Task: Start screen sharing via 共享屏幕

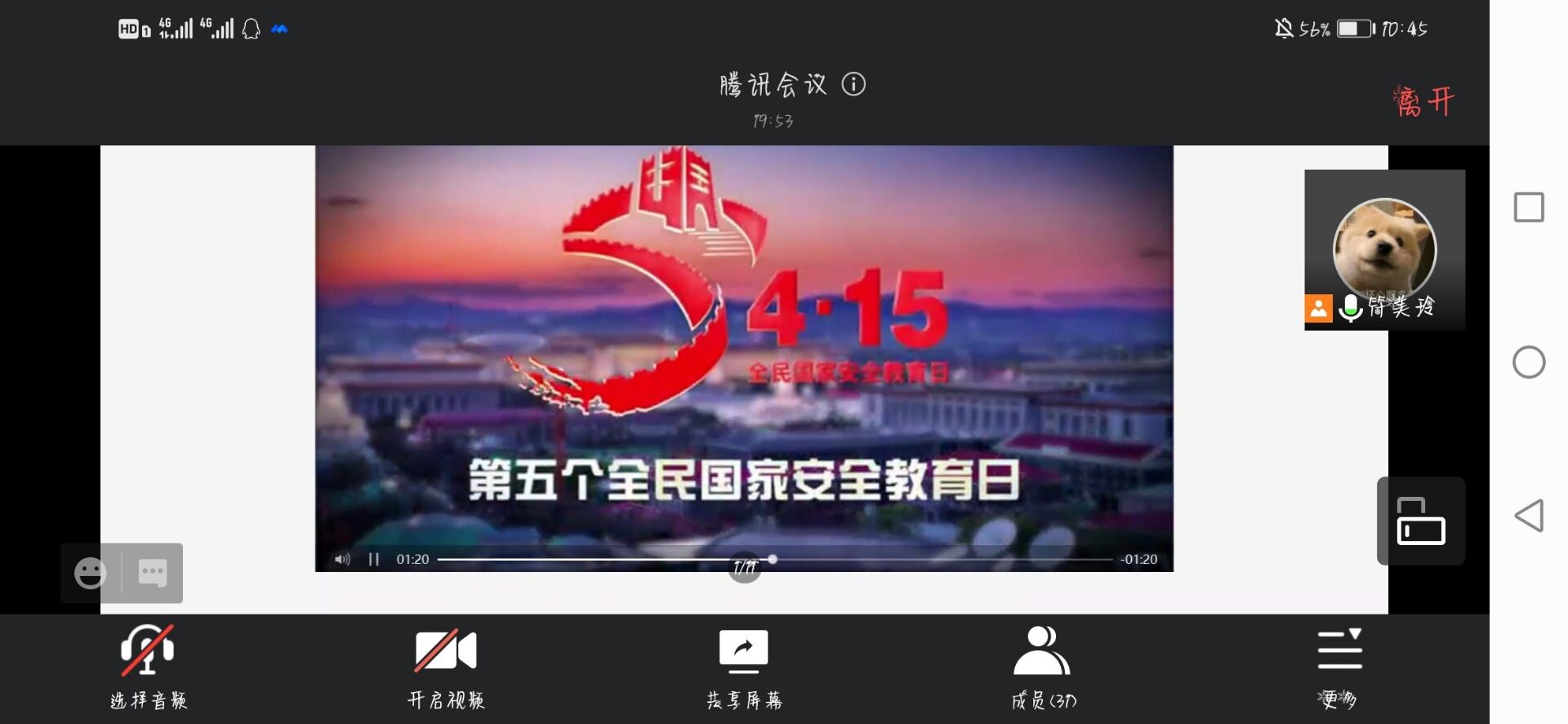Action: (x=743, y=666)
